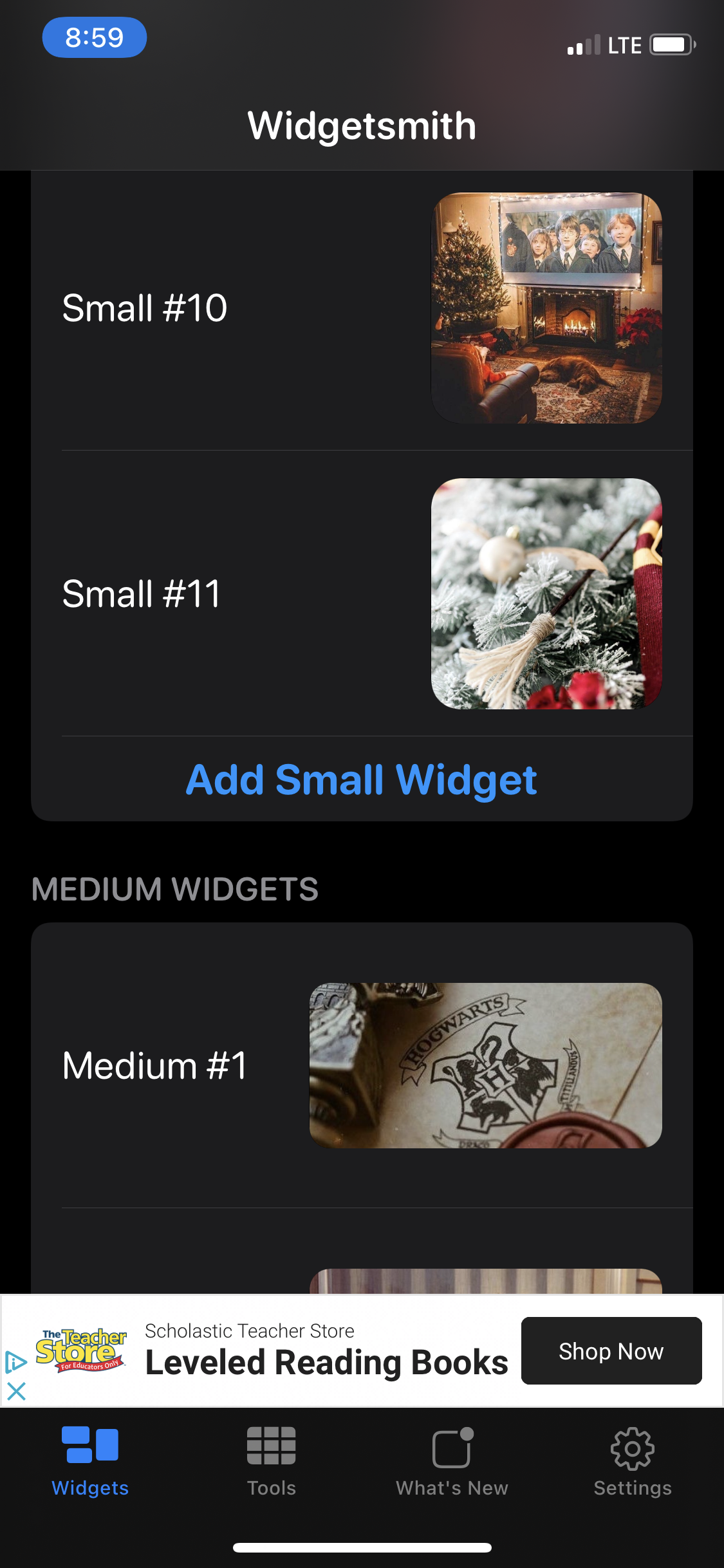Open the Small #11 widget
Image resolution: width=724 pixels, height=1568 pixels.
pos(360,593)
